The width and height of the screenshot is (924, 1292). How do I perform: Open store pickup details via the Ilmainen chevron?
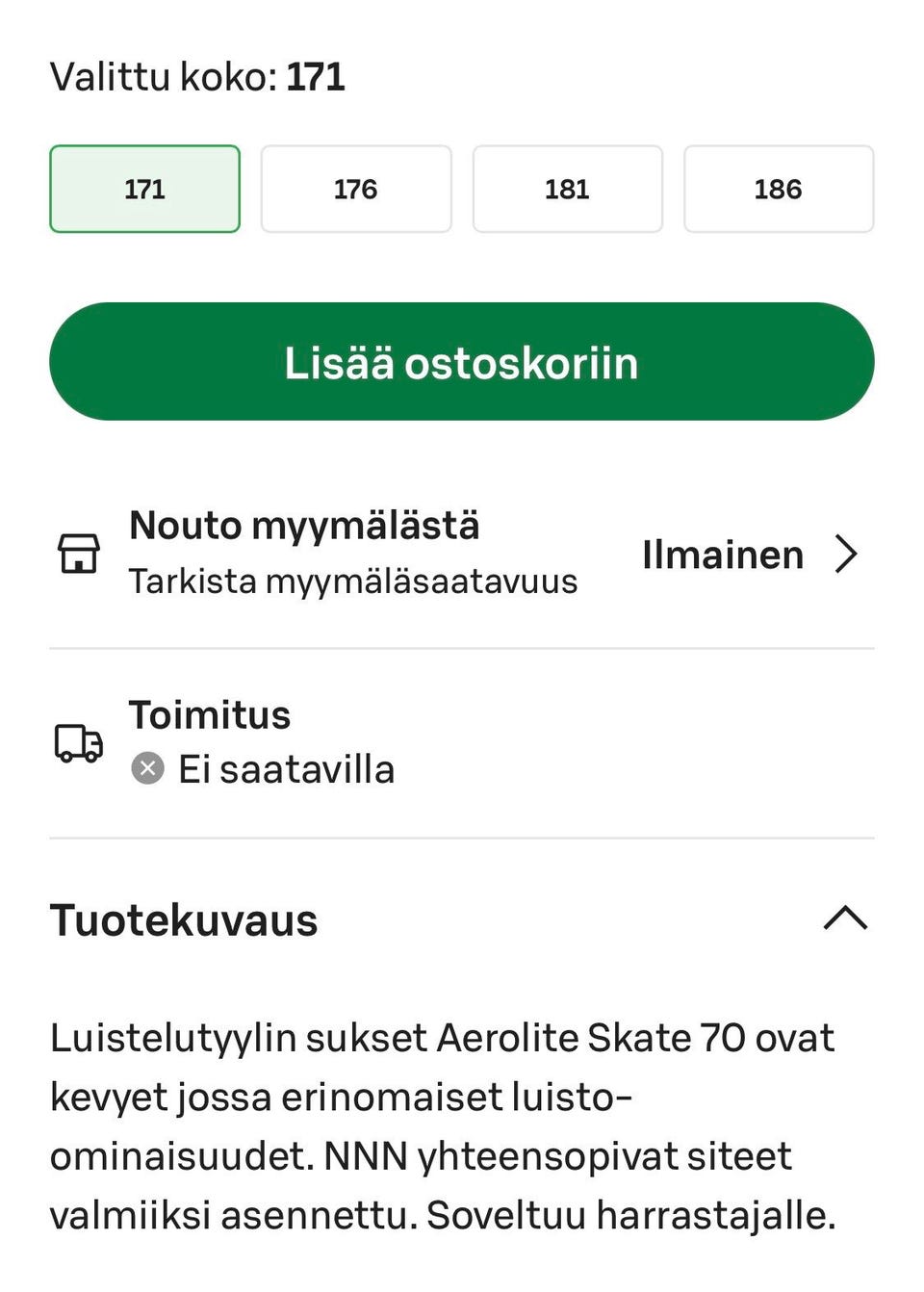848,555
